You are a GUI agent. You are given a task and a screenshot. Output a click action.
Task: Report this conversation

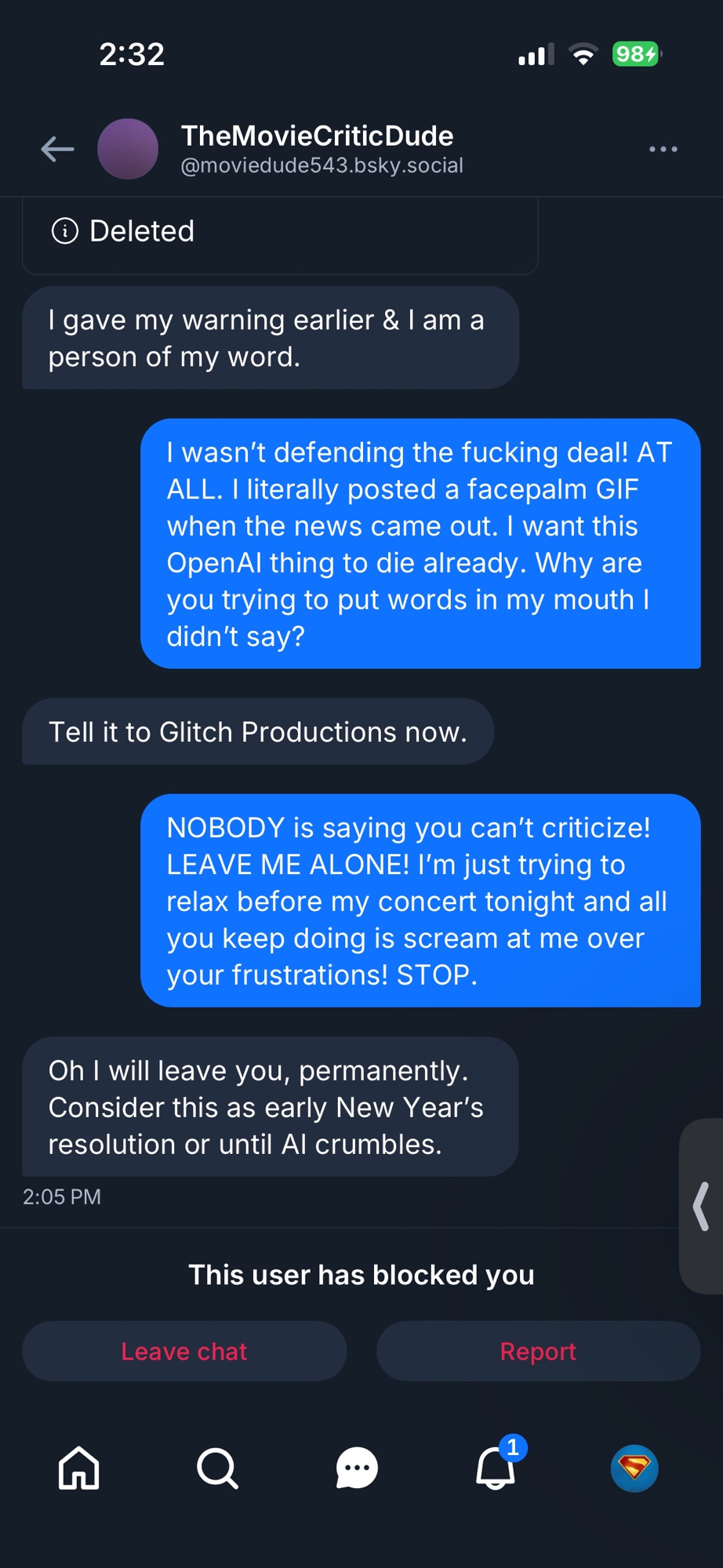[538, 1351]
